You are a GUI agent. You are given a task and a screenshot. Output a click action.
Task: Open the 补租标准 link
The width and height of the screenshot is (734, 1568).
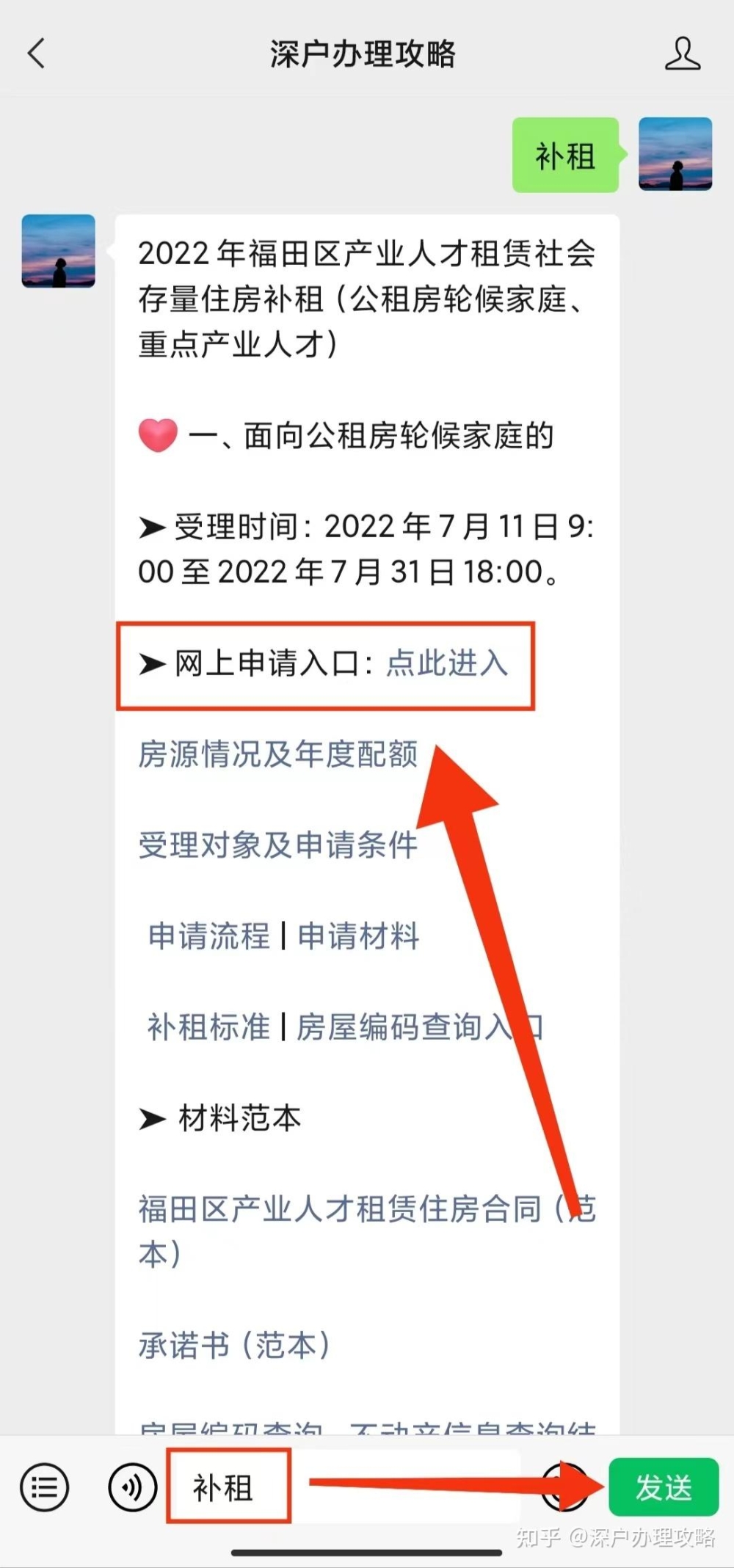coord(209,1027)
